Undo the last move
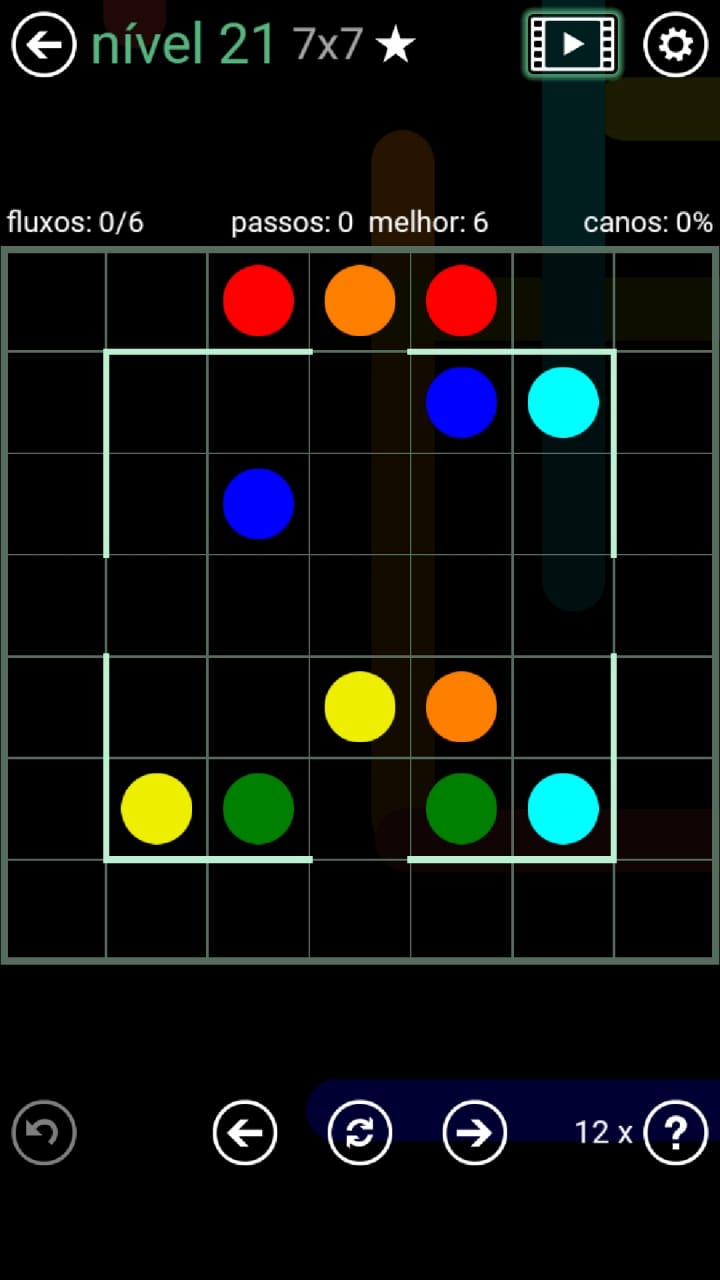 [x=44, y=1132]
